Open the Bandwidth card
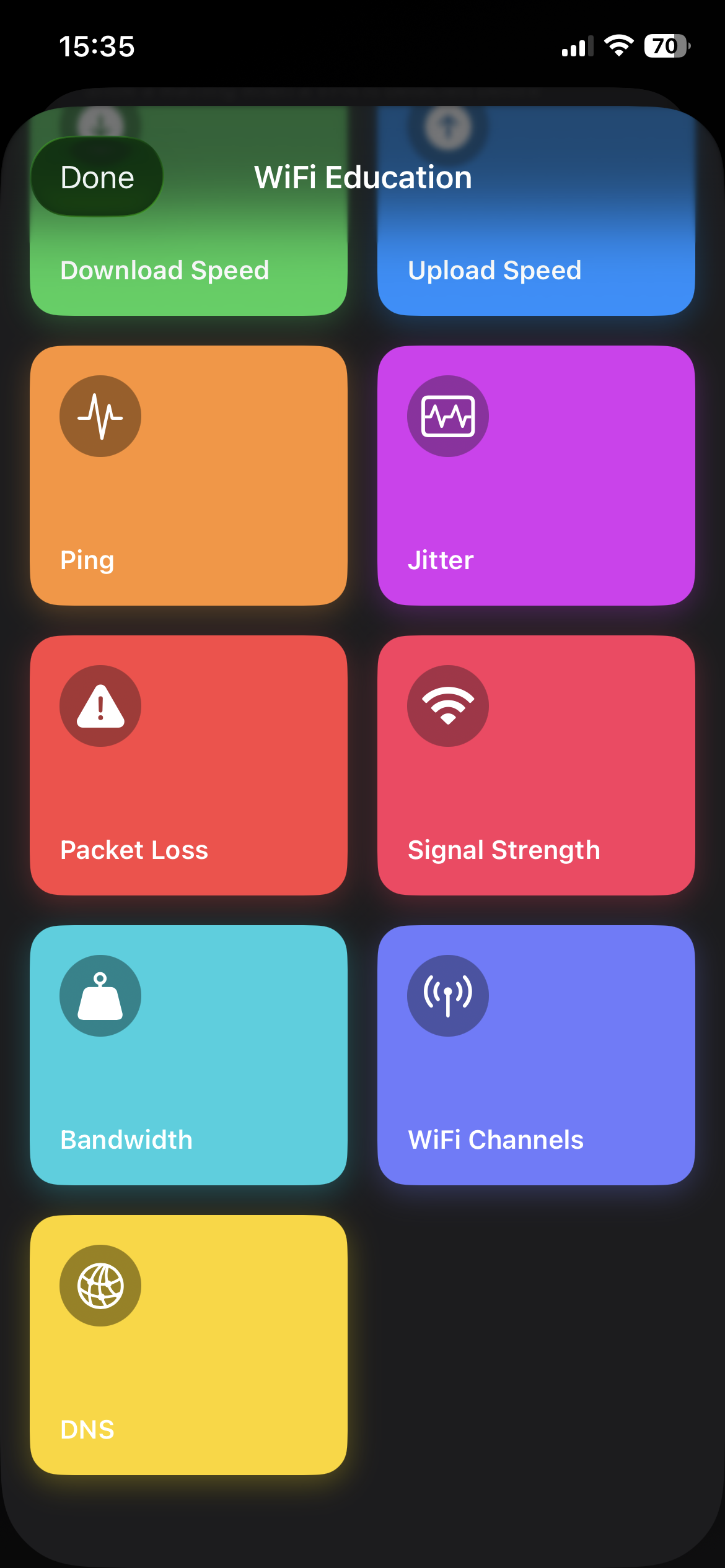Screen dimensions: 725x1568 pos(189,1053)
